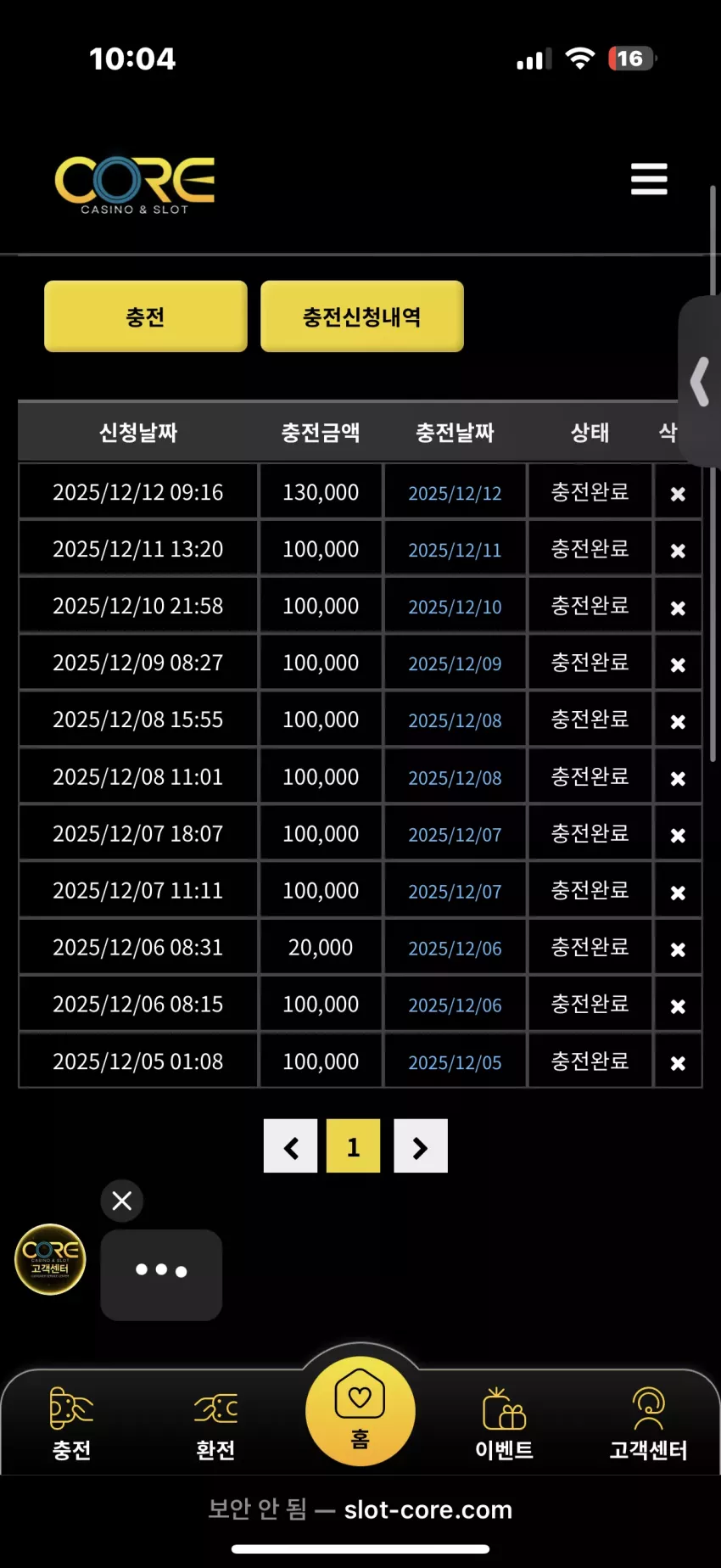
Task: Delete the 2025/12/11 13:20 charge record
Action: point(678,551)
